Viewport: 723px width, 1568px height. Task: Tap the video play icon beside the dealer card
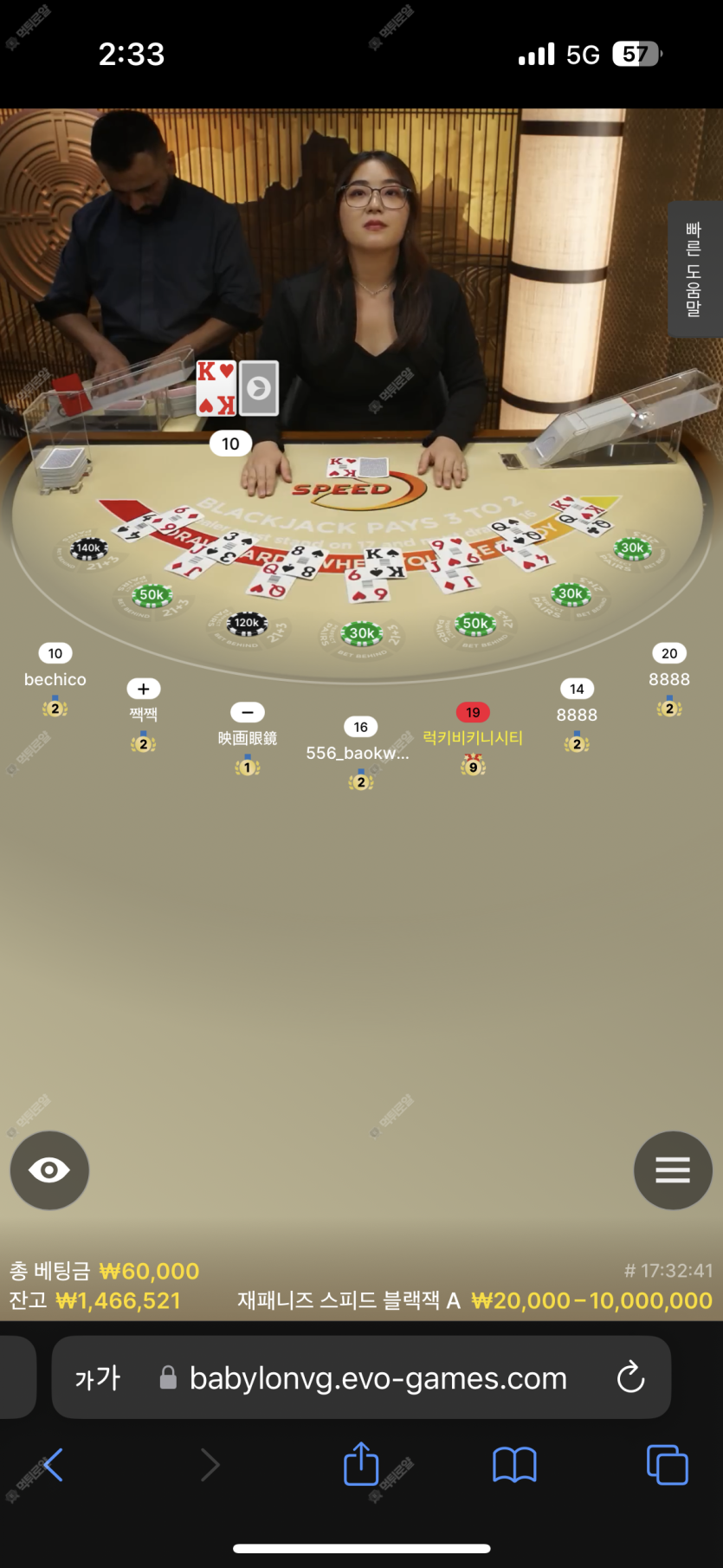pyautogui.click(x=259, y=388)
